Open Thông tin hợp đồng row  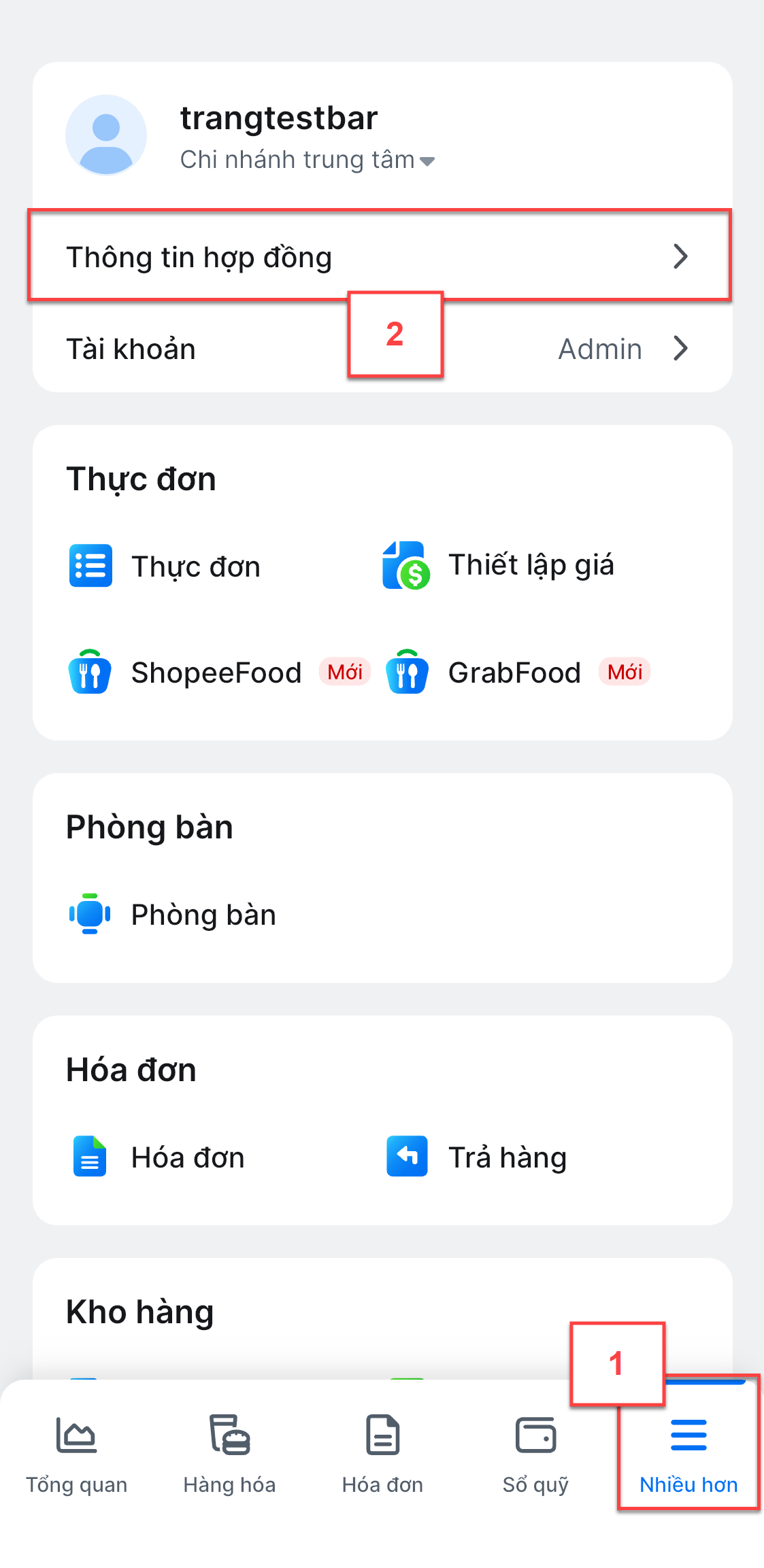(382, 256)
